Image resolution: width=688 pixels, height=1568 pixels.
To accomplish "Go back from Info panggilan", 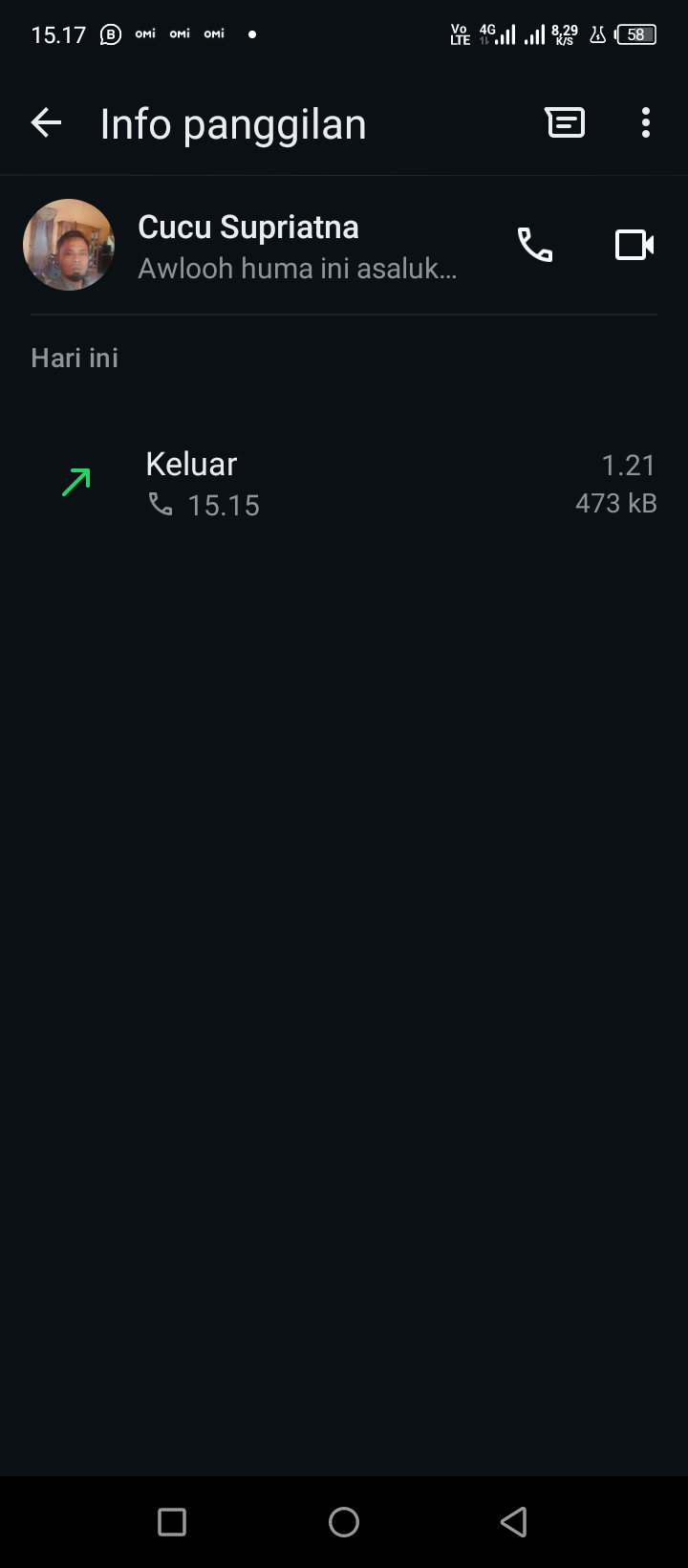I will click(x=46, y=123).
